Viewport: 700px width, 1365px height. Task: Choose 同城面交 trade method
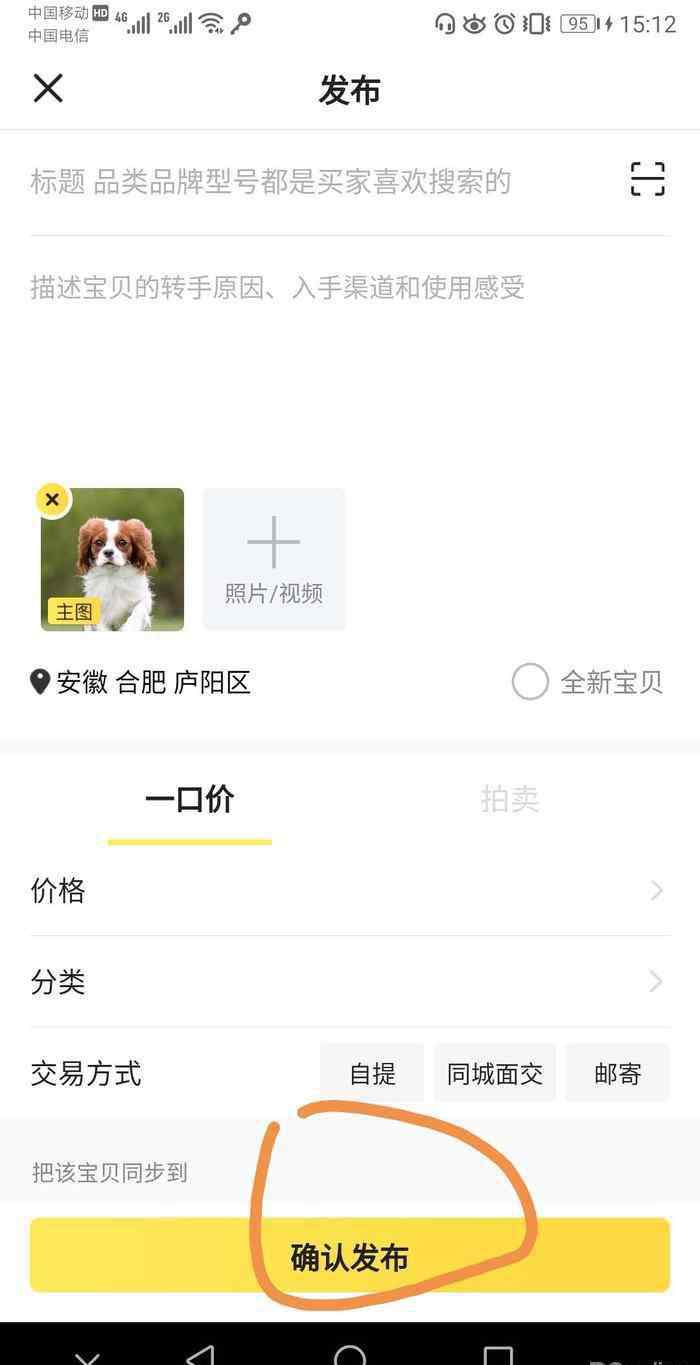coord(494,1073)
